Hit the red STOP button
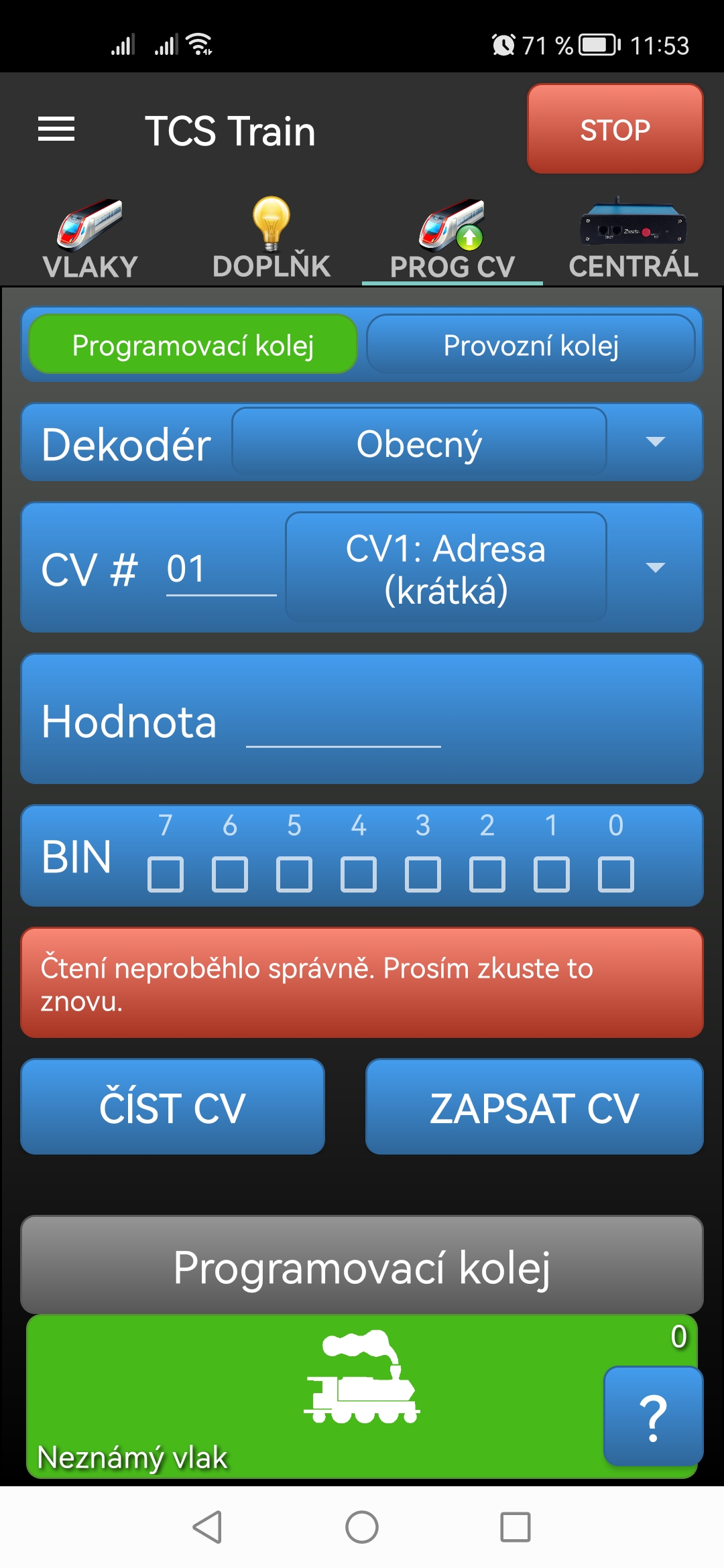724x1568 pixels. point(615,129)
